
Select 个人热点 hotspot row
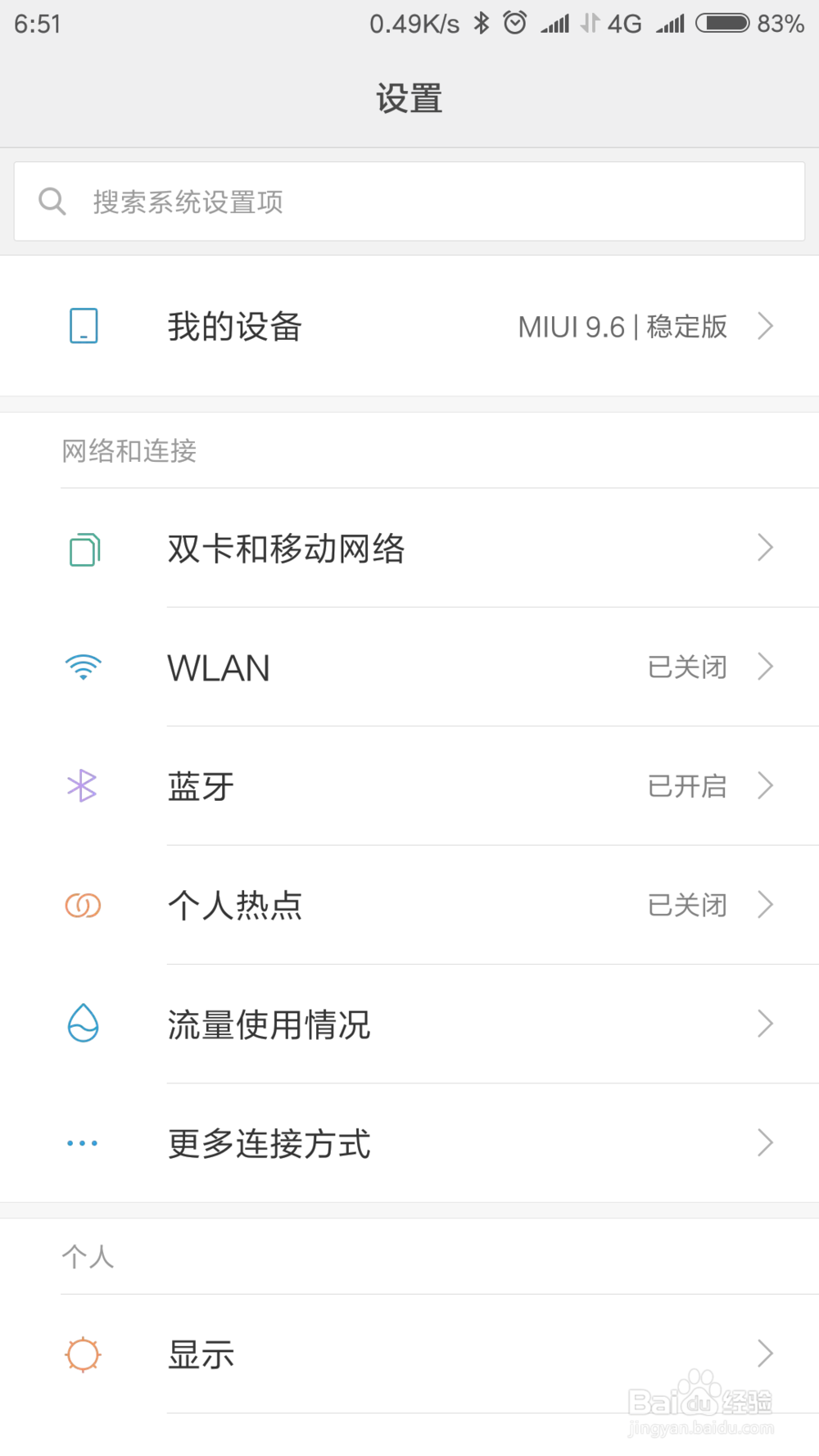click(409, 905)
